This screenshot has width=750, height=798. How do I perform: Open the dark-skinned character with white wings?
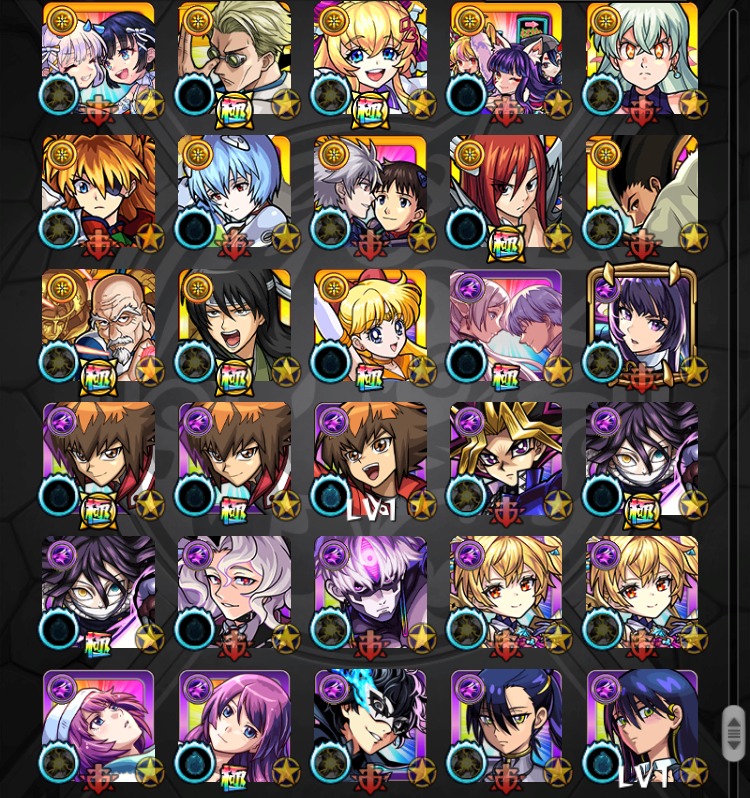642,190
